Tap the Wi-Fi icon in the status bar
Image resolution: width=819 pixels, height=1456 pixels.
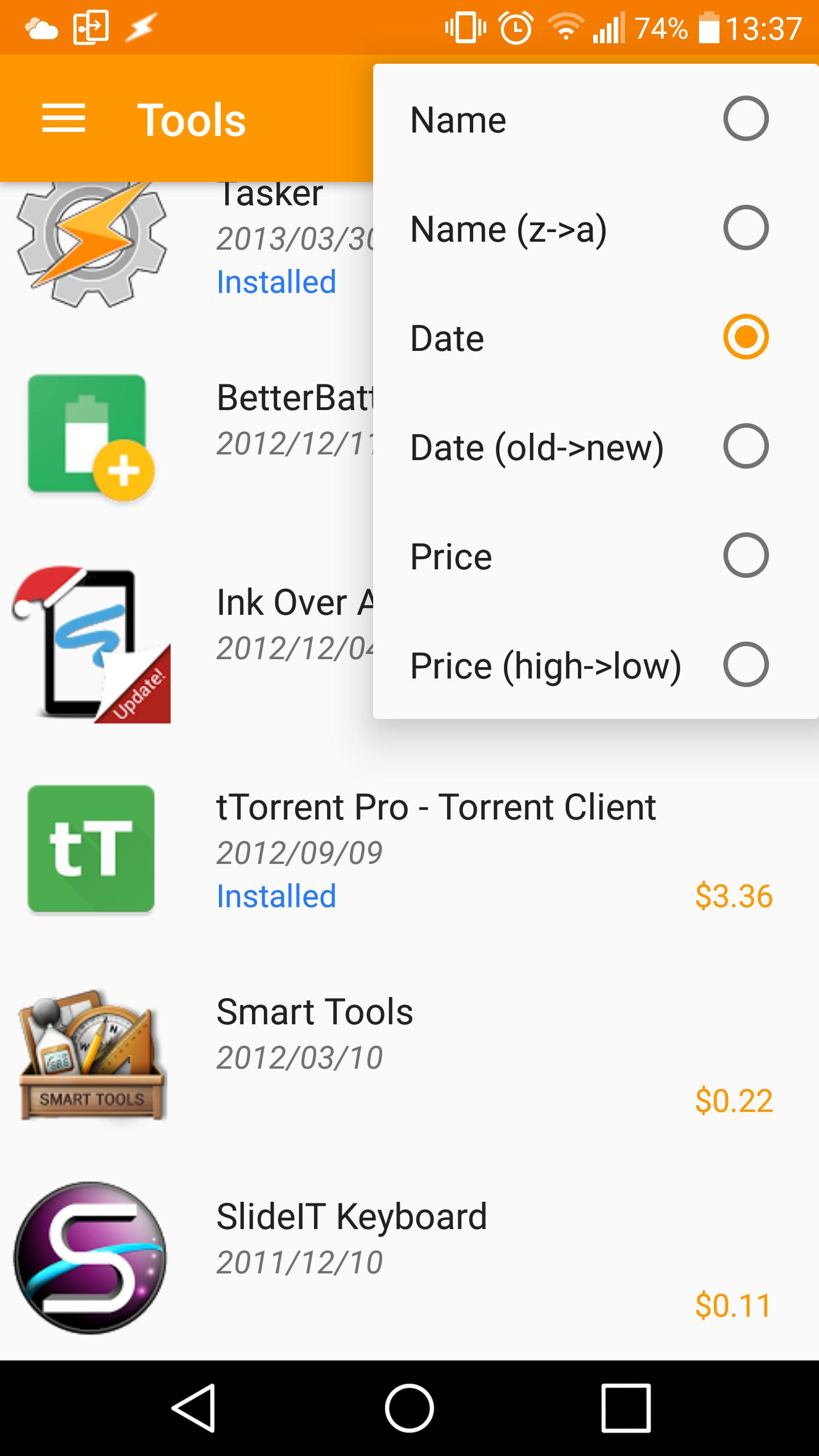click(x=566, y=27)
